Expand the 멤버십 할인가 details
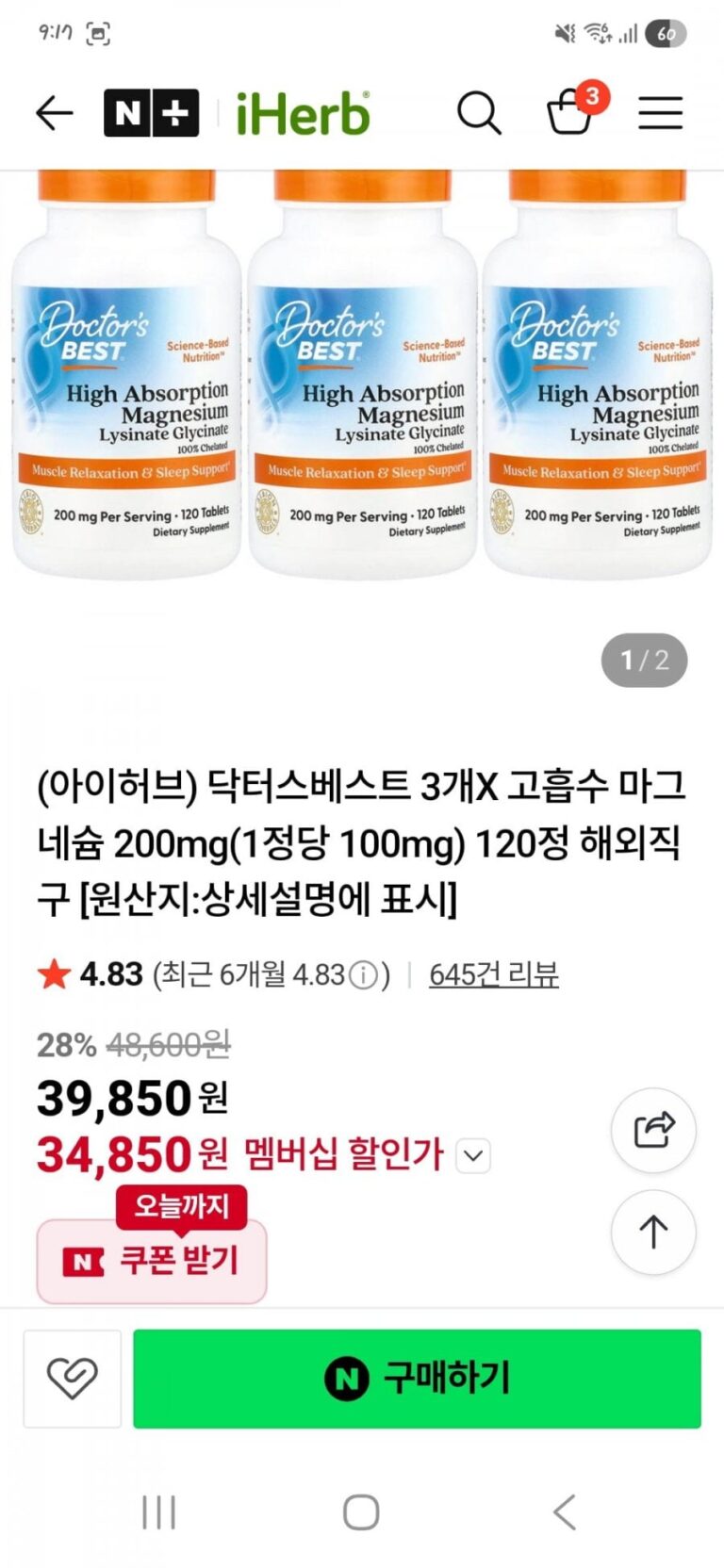The image size is (724, 1568). coord(473,1155)
